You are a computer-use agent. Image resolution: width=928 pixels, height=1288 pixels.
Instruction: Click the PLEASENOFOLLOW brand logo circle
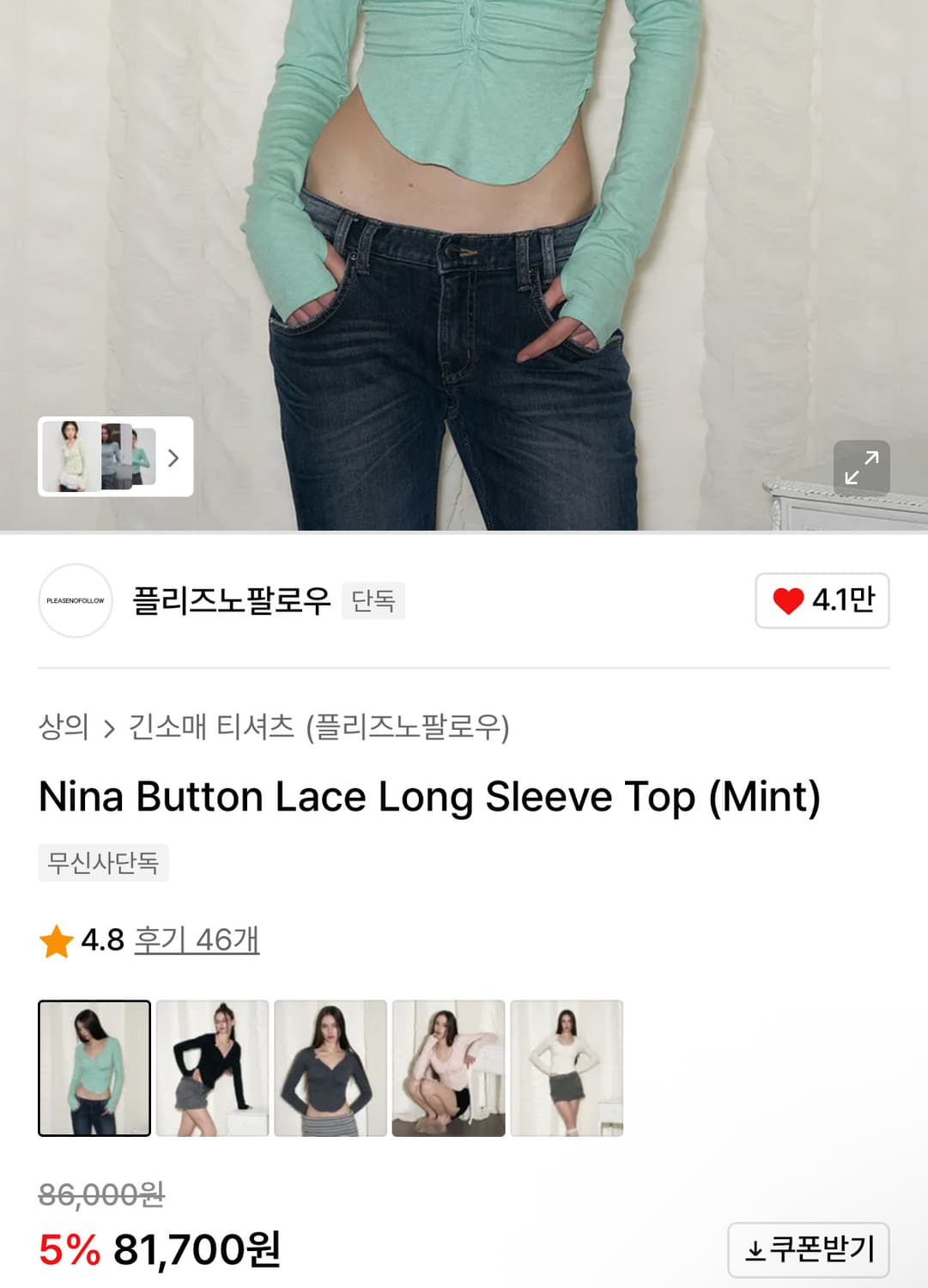pyautogui.click(x=76, y=602)
